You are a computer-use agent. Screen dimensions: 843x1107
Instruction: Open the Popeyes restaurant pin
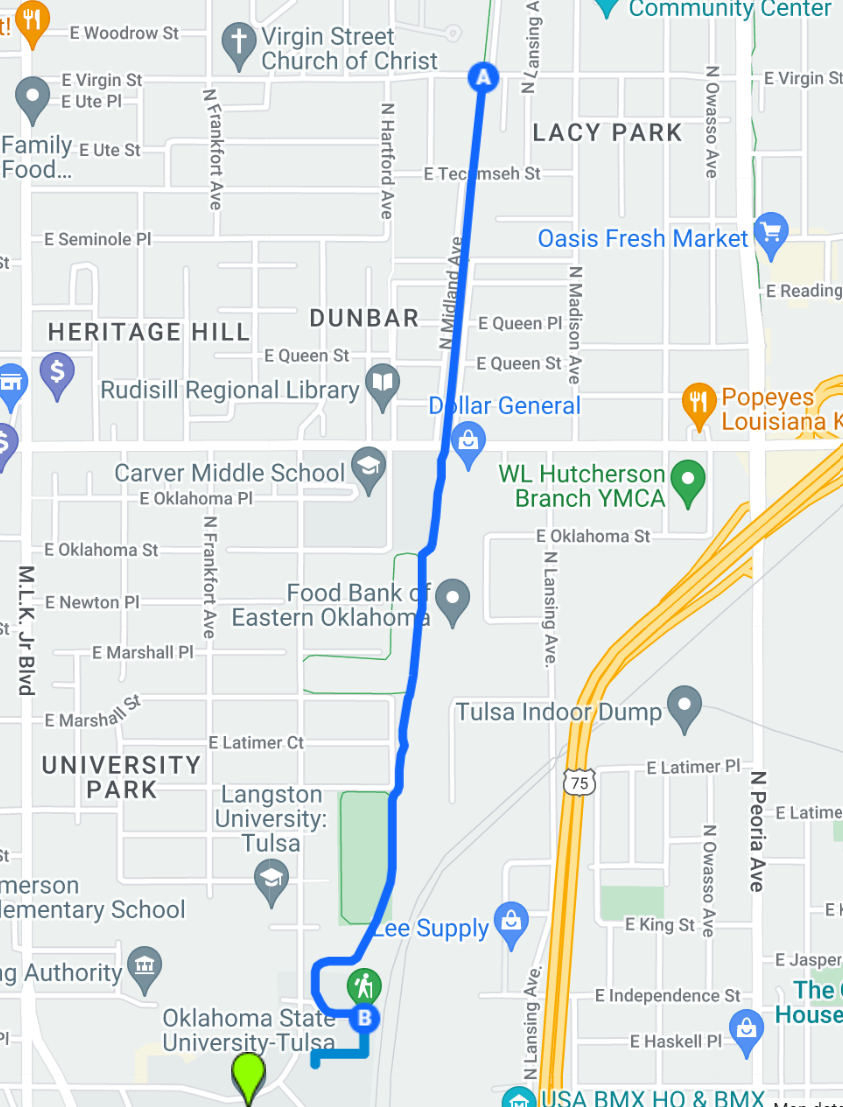(x=698, y=404)
